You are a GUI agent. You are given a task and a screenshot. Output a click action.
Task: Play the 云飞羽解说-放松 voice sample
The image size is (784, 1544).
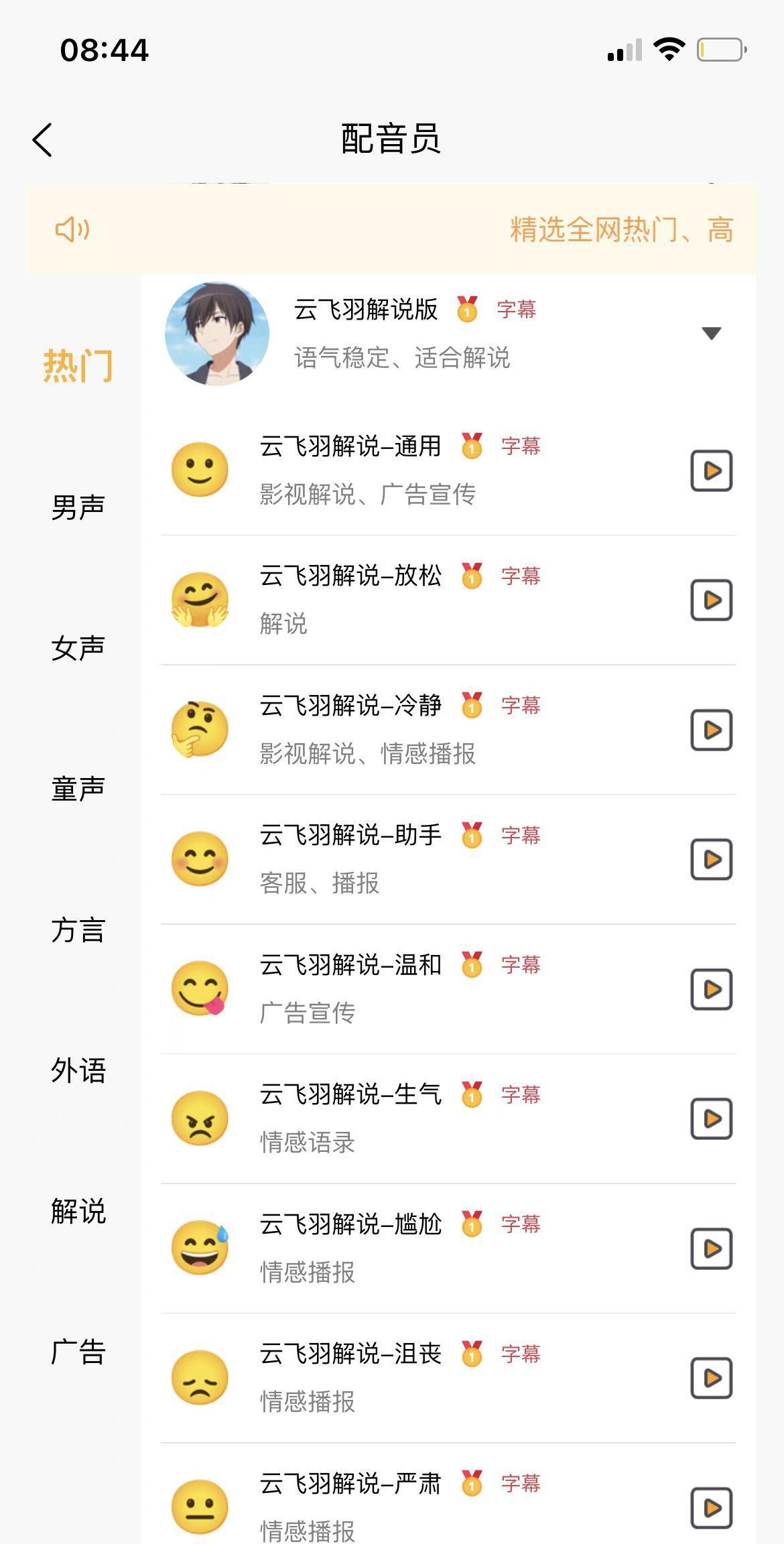tap(711, 600)
